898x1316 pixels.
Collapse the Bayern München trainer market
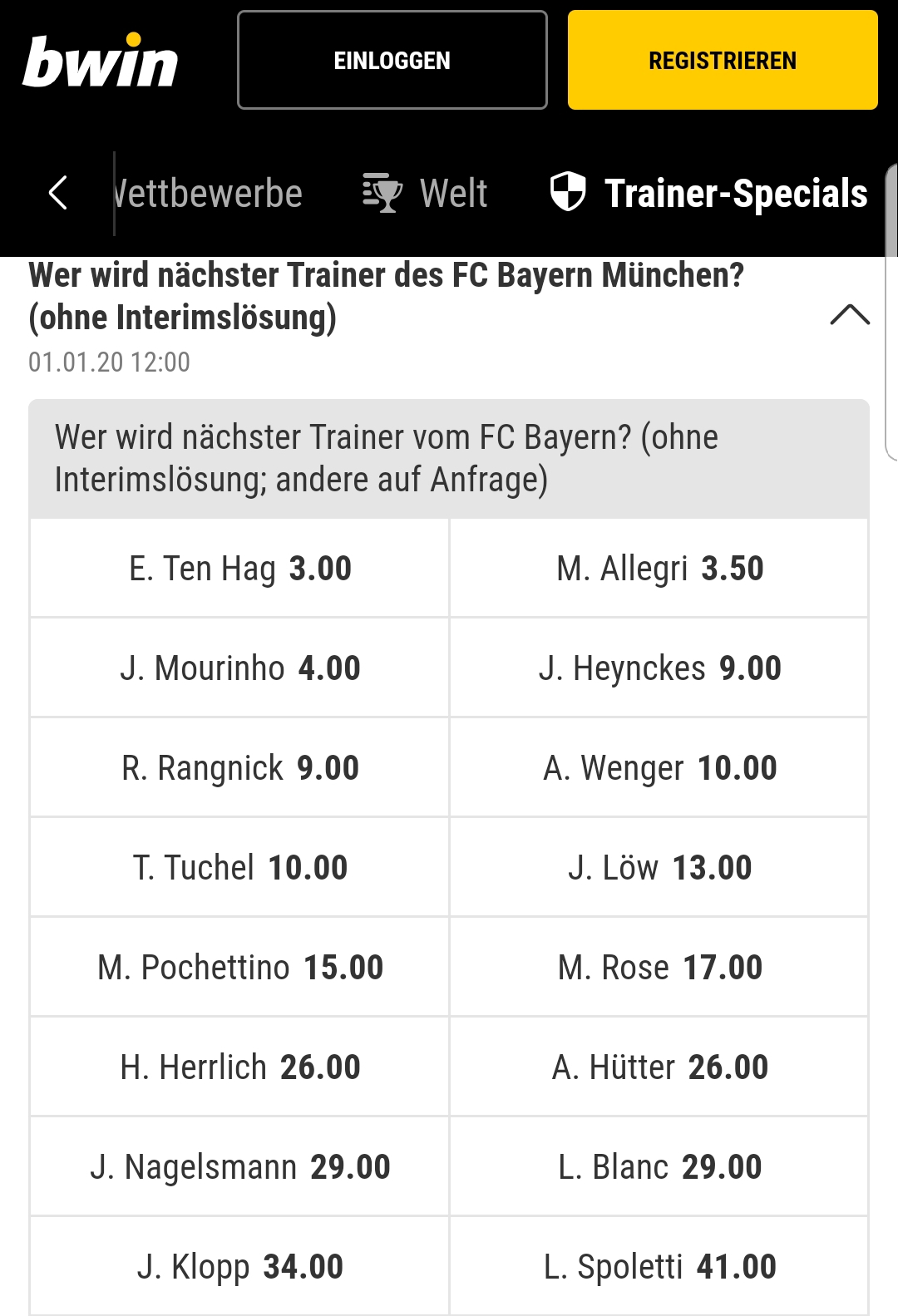849,316
